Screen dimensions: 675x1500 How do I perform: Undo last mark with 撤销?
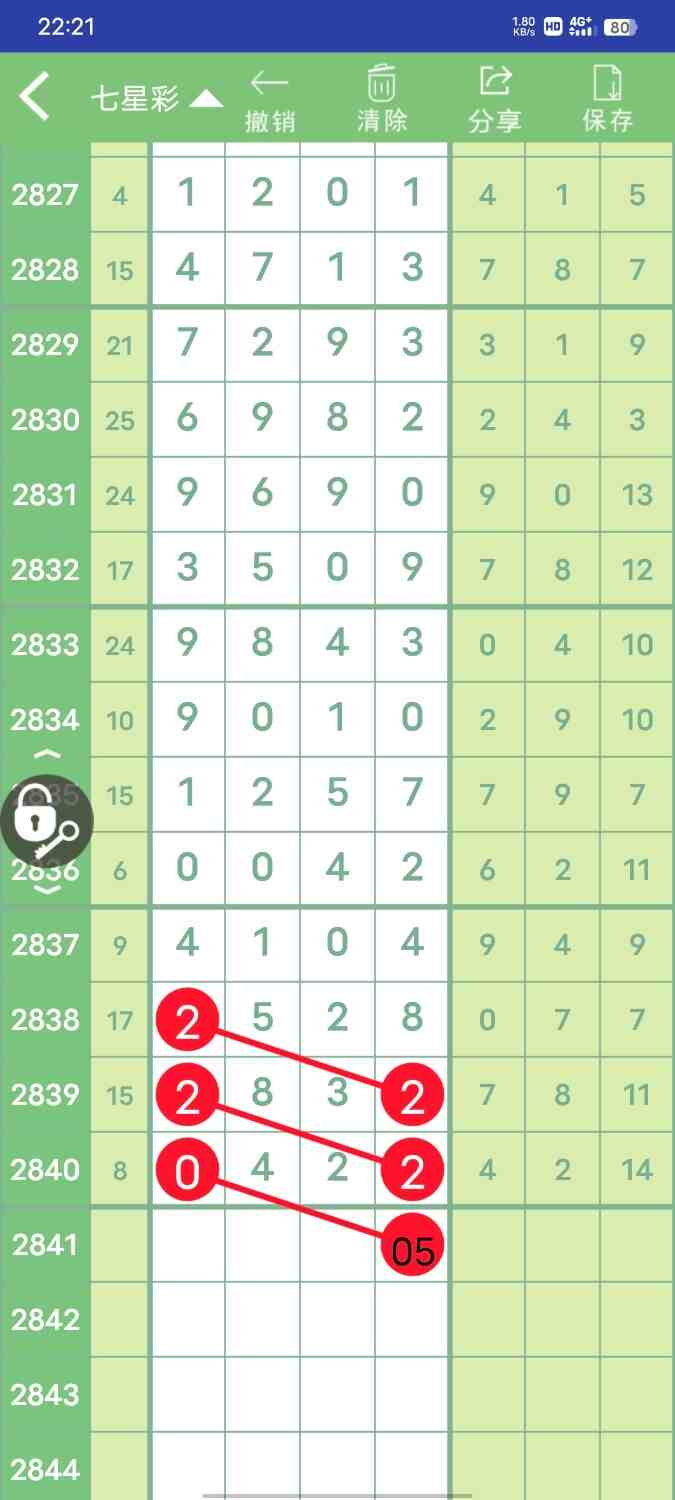(270, 100)
